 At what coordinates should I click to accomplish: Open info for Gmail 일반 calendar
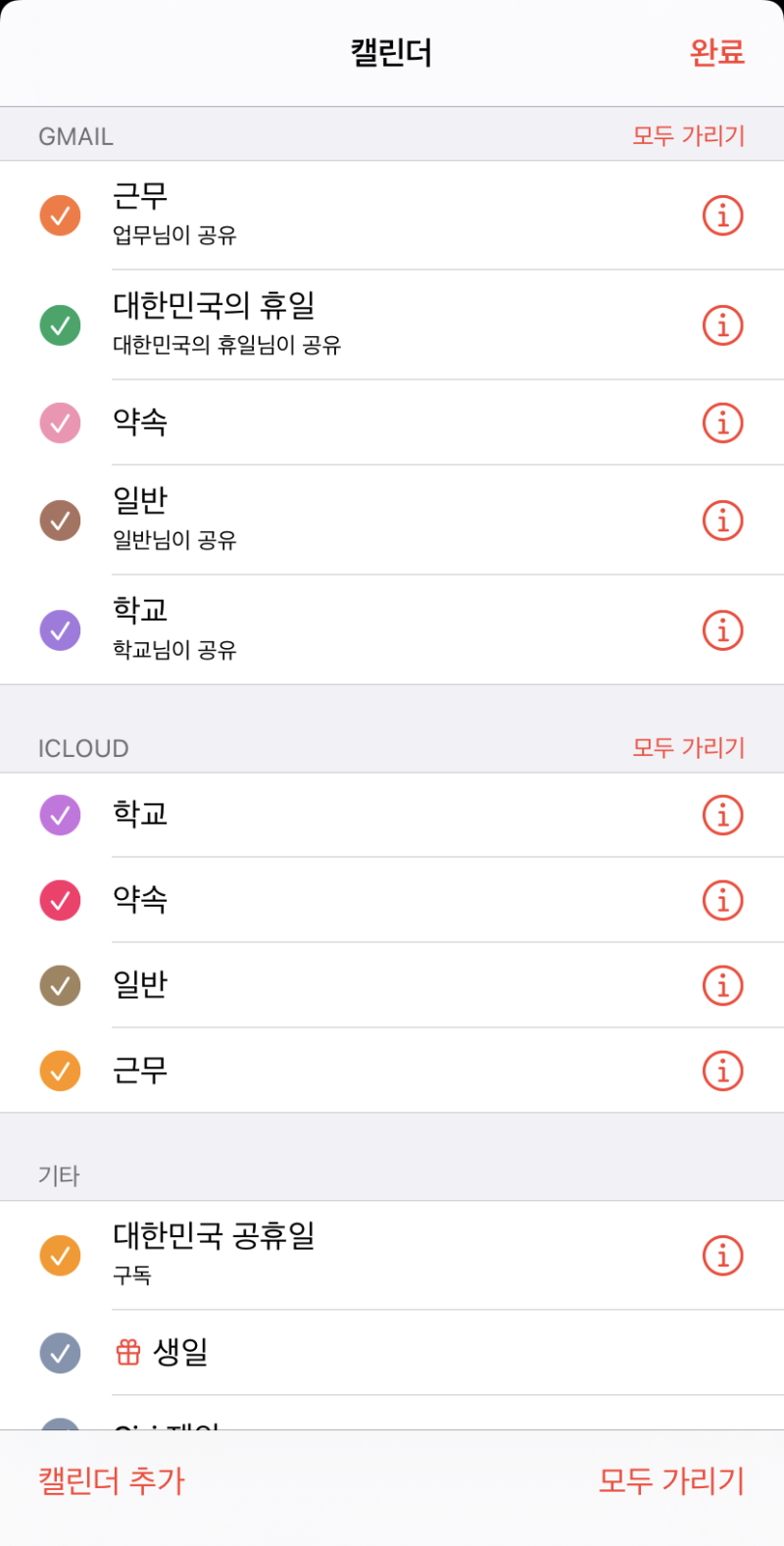coord(722,521)
